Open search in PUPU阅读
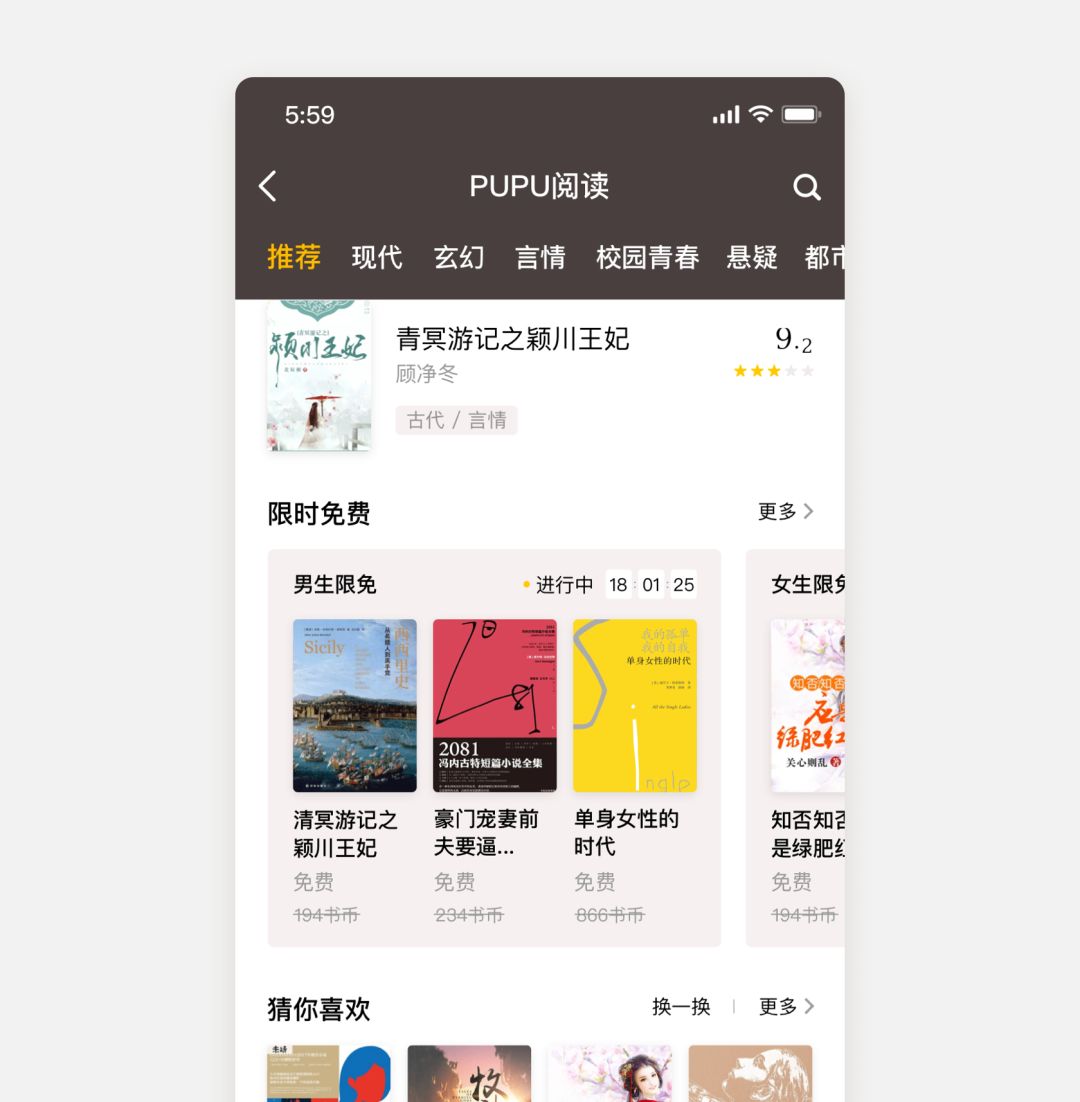 807,187
